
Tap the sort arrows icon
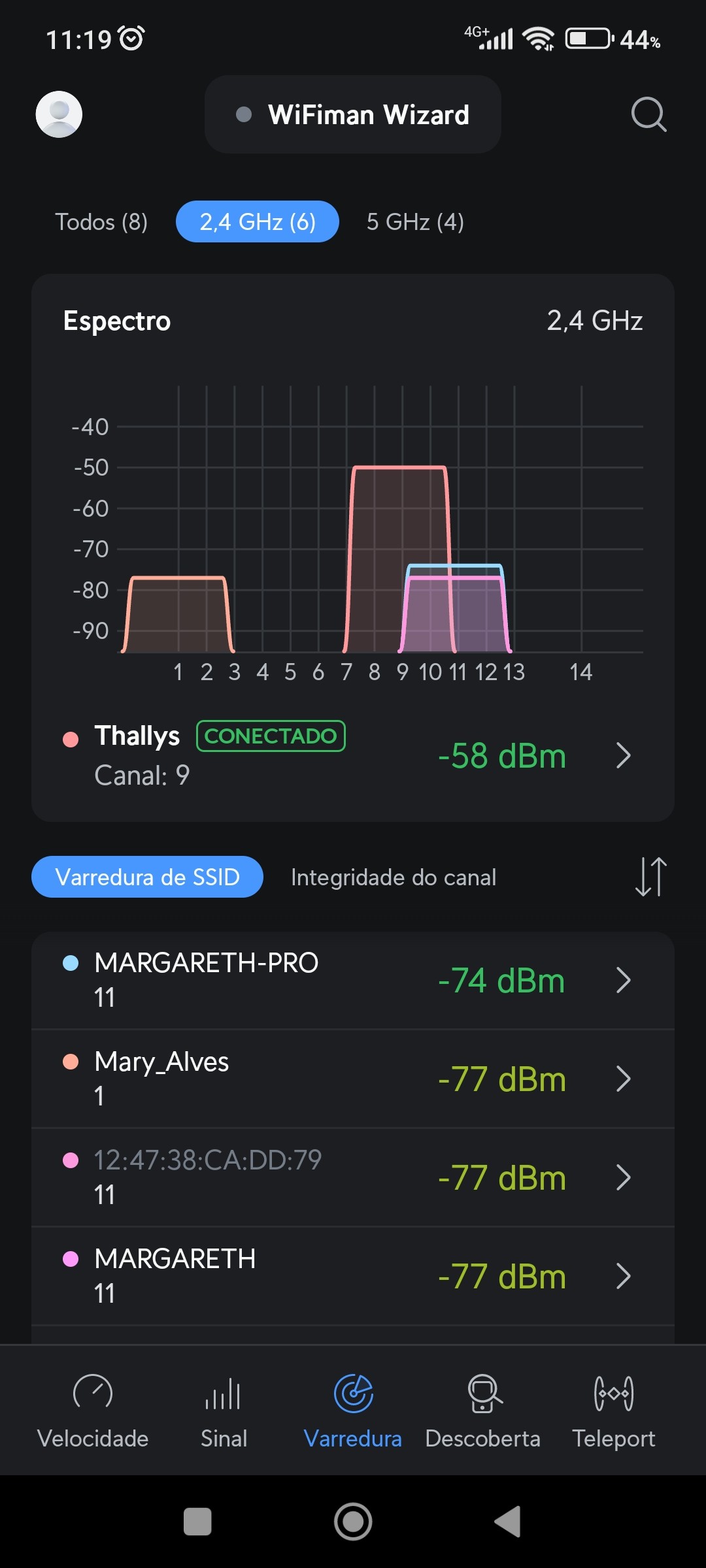click(650, 877)
